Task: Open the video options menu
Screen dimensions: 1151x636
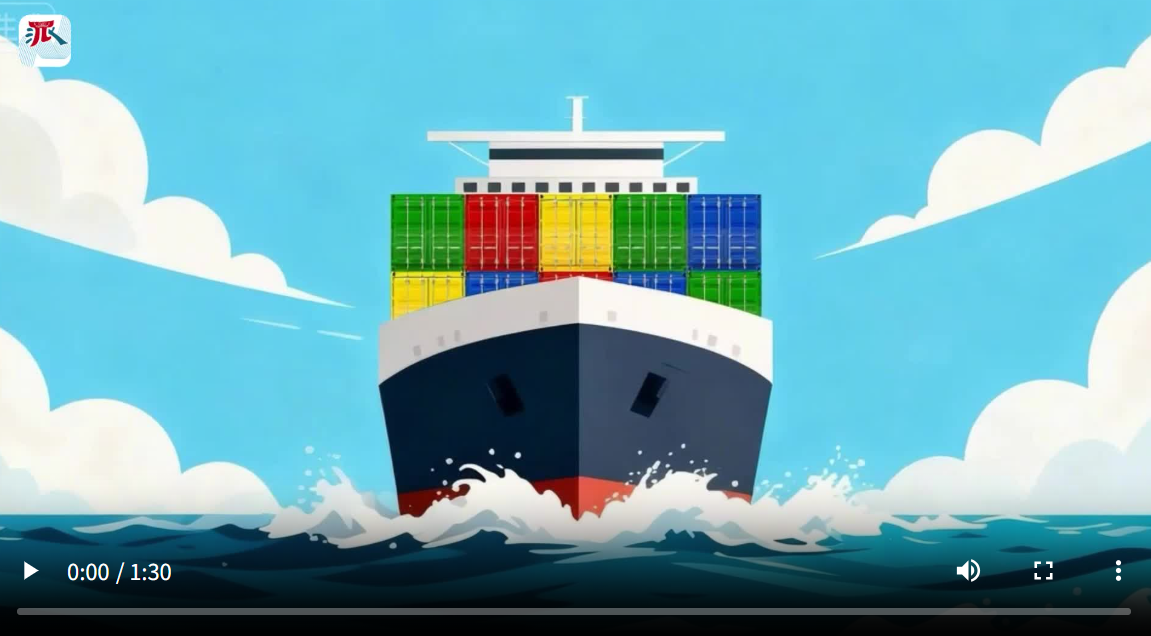Action: (x=1118, y=571)
